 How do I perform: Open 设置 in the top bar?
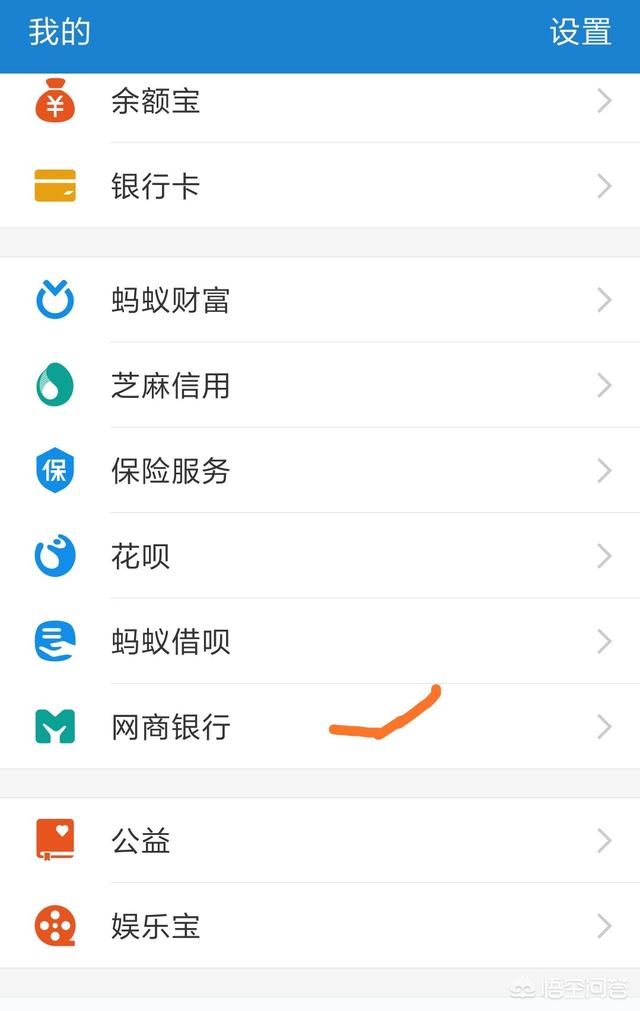(579, 31)
